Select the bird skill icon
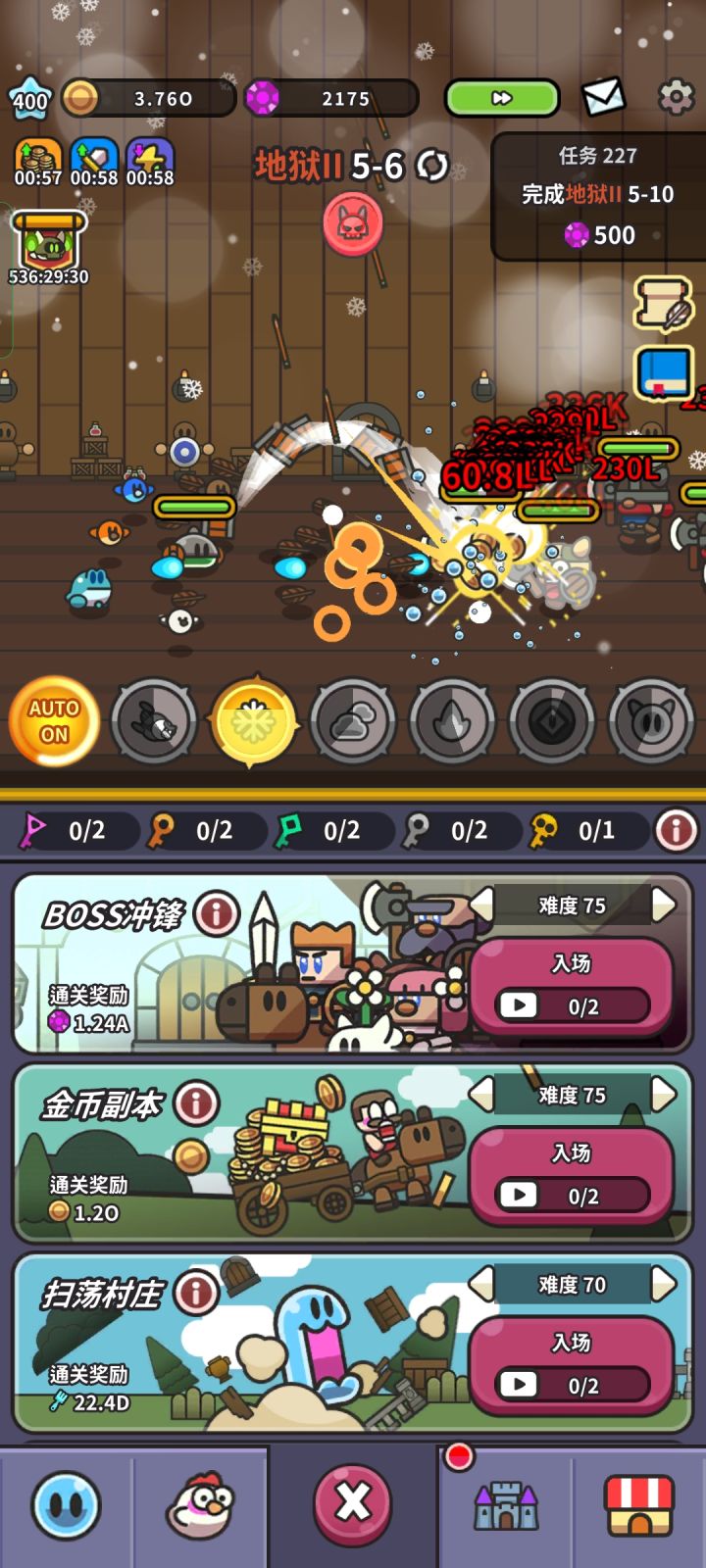This screenshot has width=706, height=1568. coord(152,722)
